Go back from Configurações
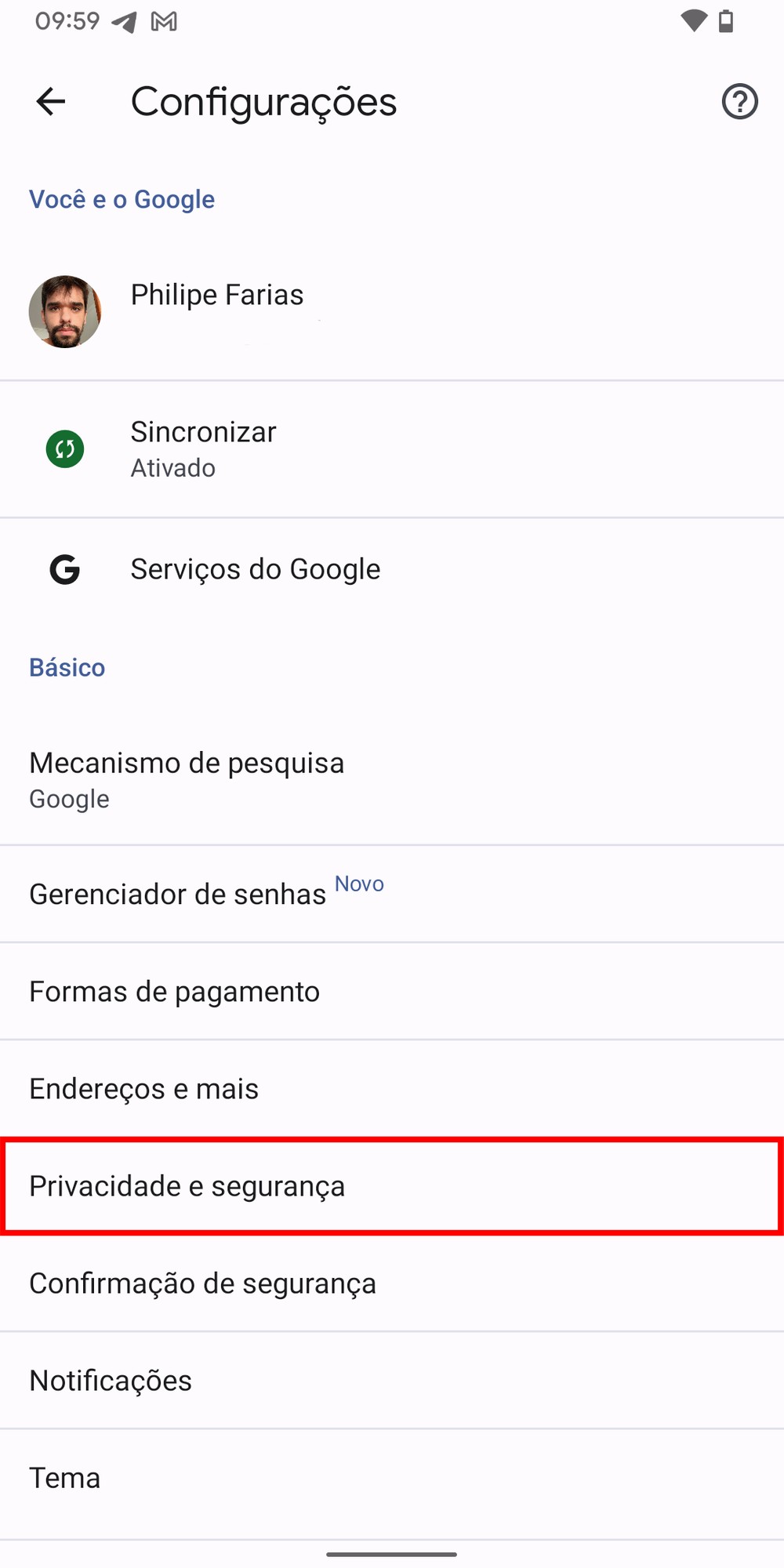 (x=51, y=102)
